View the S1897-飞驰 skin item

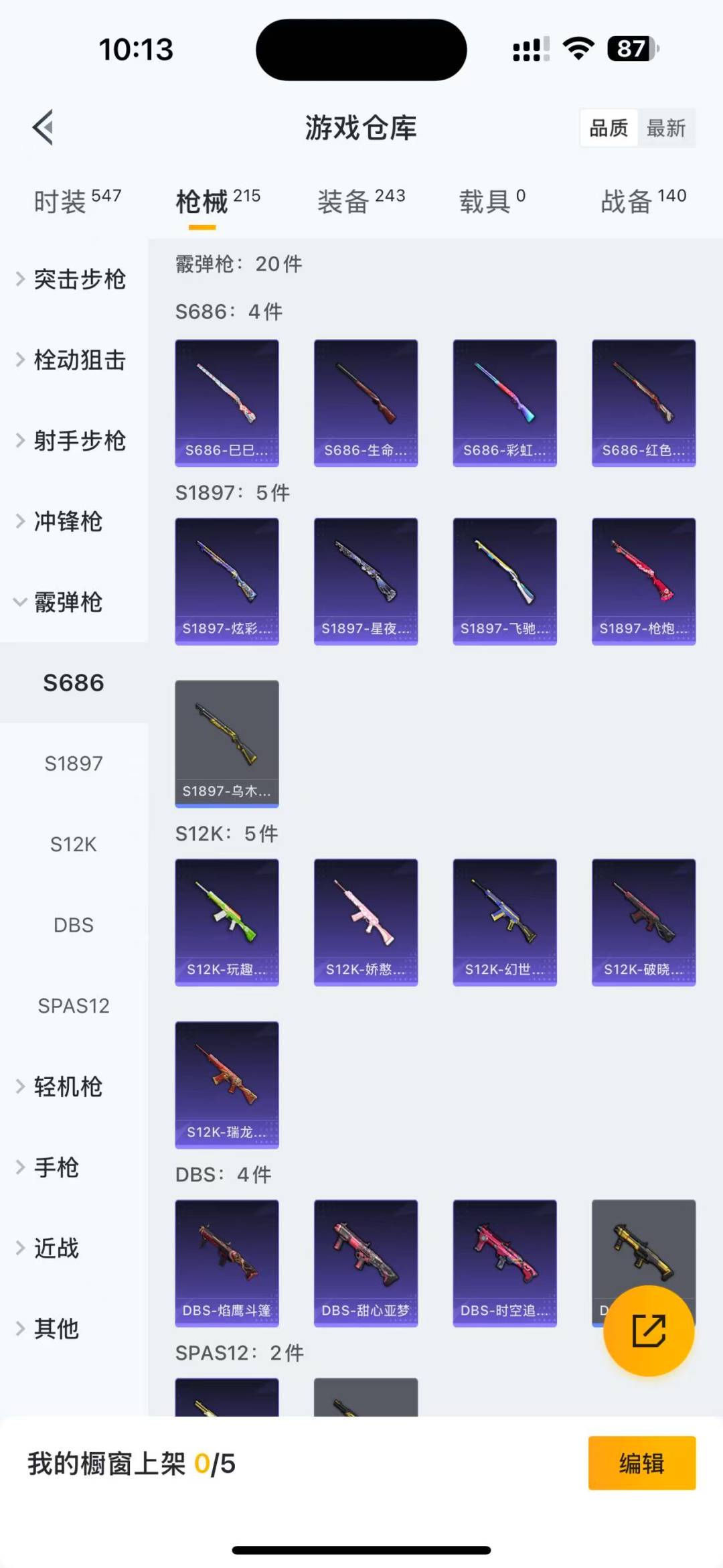point(505,580)
